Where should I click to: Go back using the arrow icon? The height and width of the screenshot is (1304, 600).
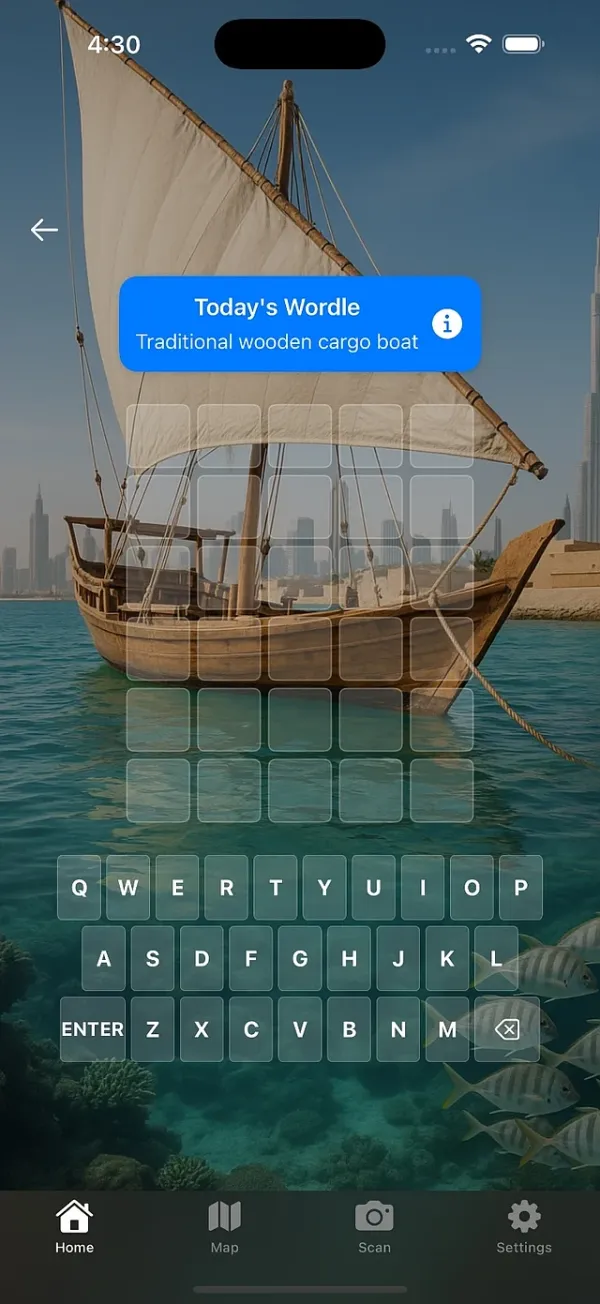tap(44, 230)
